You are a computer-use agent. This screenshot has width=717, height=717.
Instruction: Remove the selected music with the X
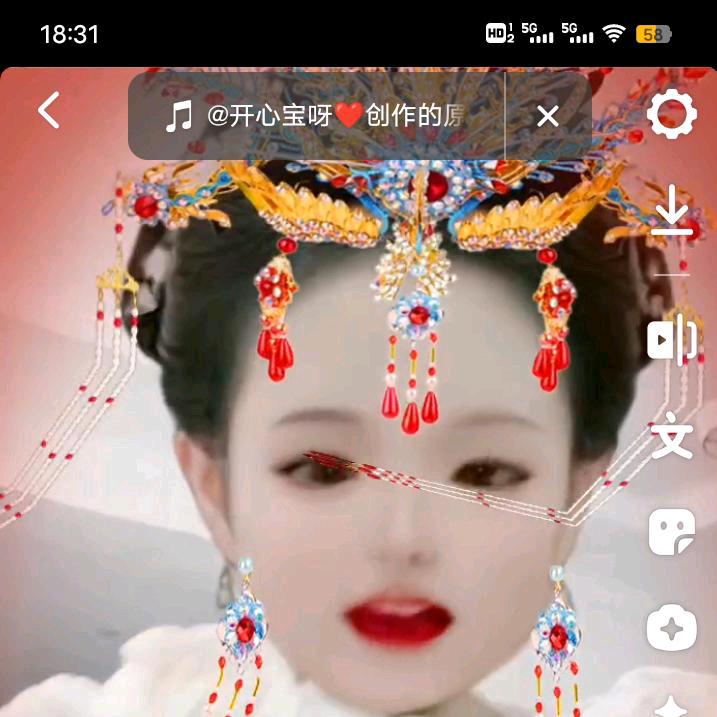(547, 116)
